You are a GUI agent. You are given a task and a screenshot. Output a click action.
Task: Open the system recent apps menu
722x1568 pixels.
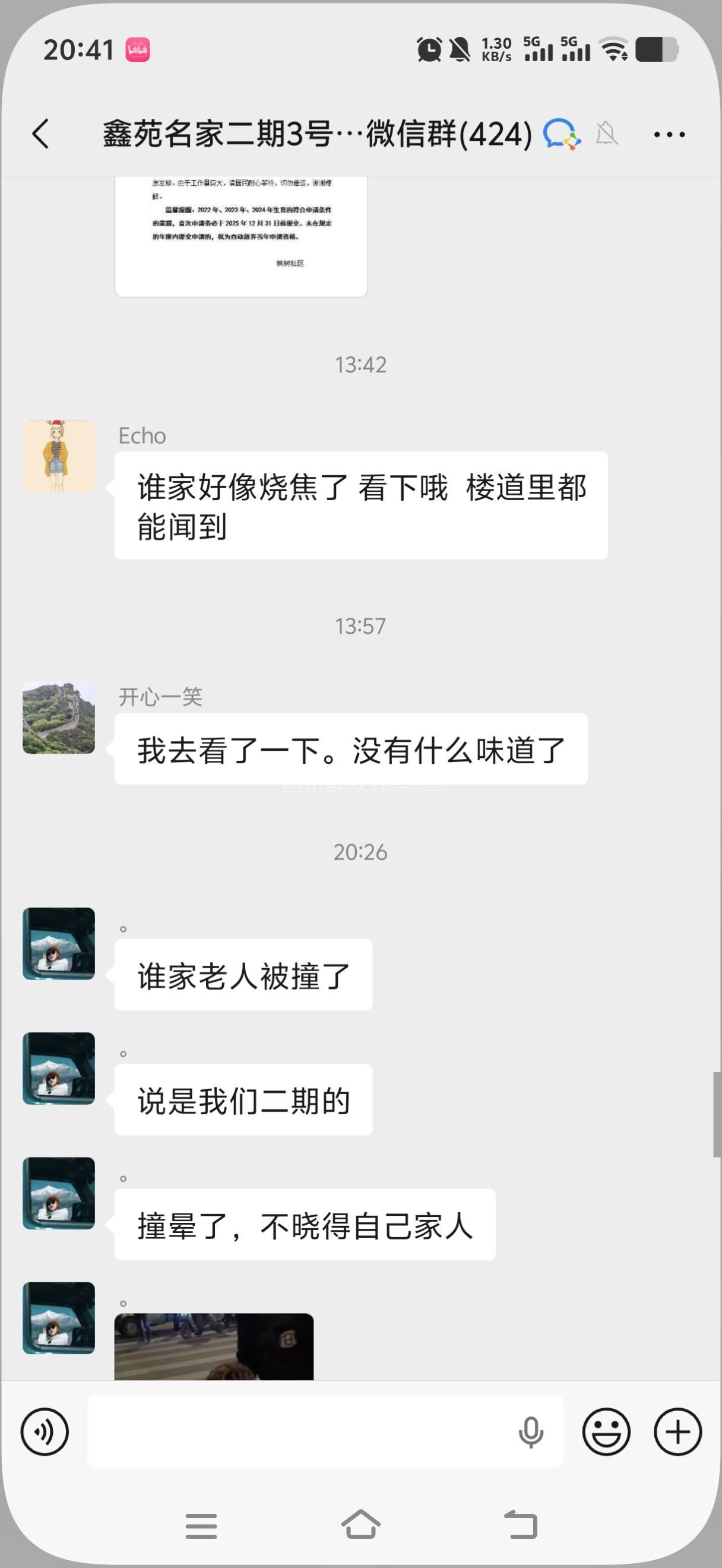[x=201, y=1525]
